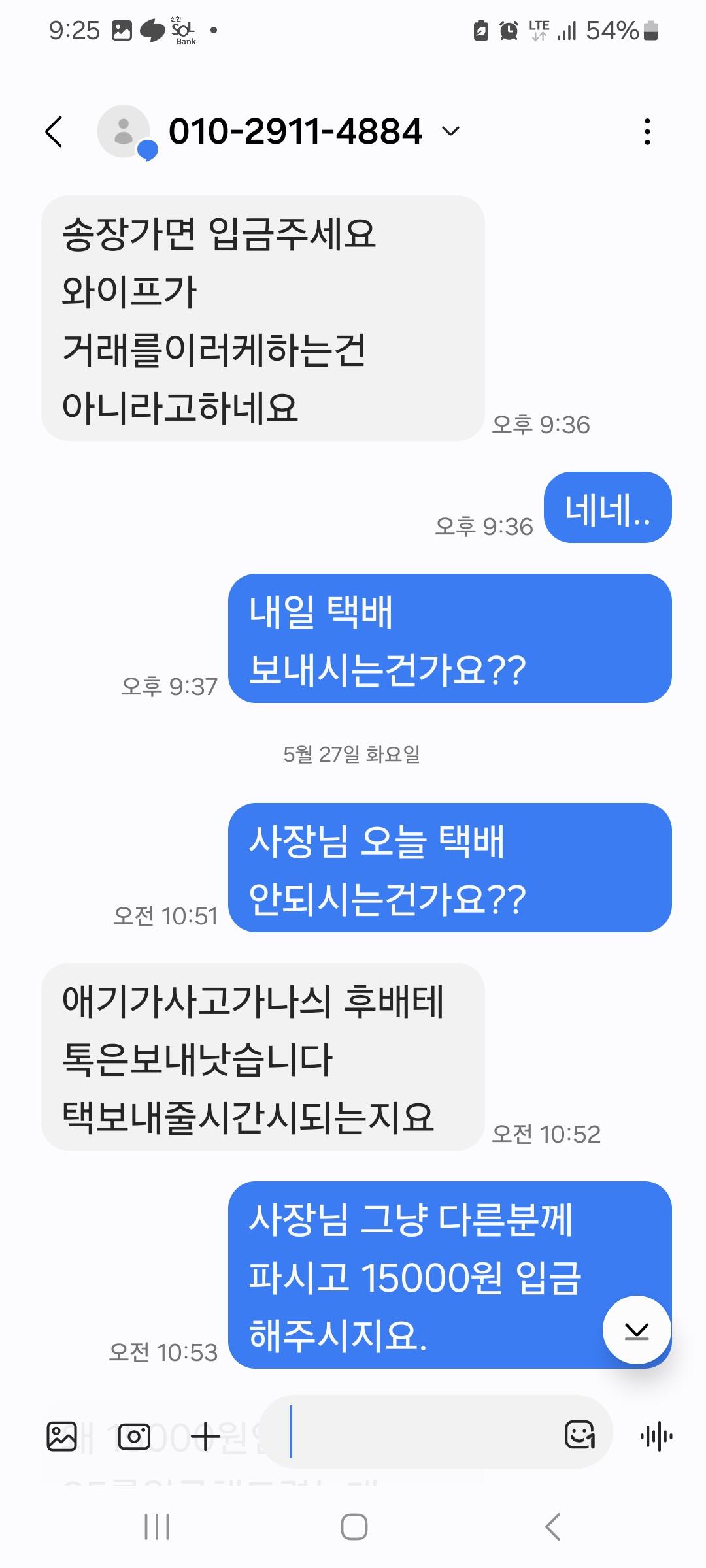The height and width of the screenshot is (1568, 706).
Task: Open recent apps from the navigation bar
Action: pyautogui.click(x=157, y=1527)
